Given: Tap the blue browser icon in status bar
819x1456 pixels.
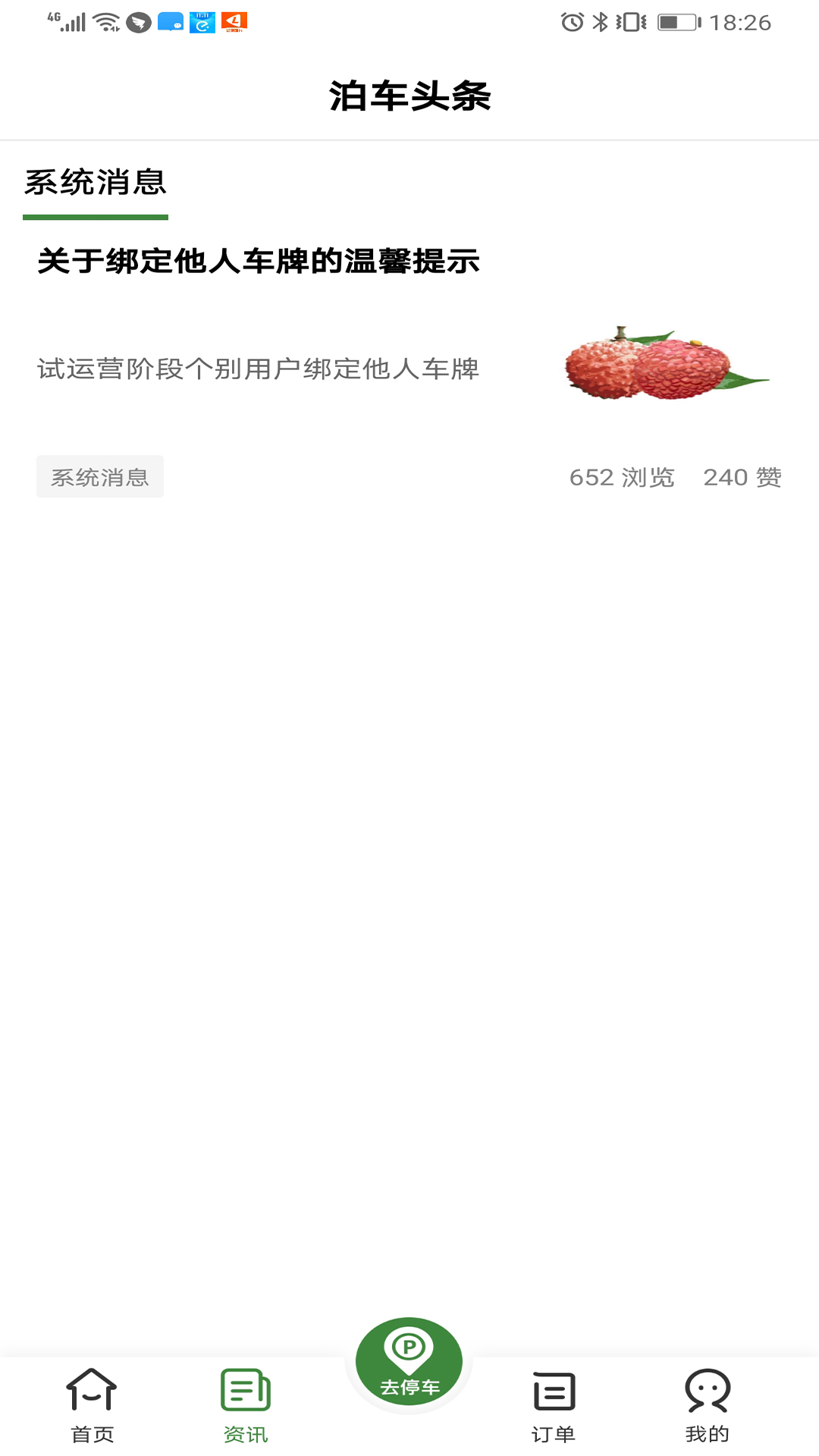Looking at the screenshot, I should 202,20.
